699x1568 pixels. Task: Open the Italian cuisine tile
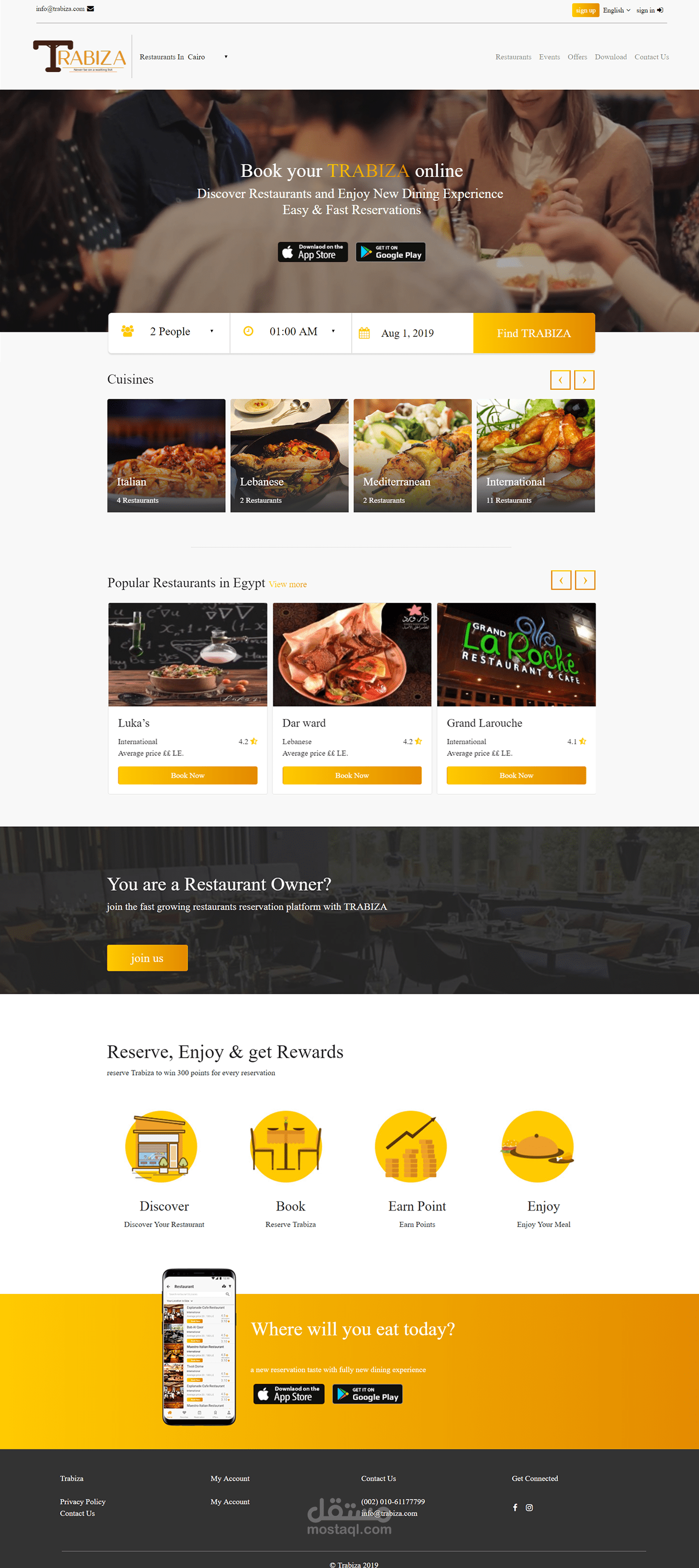pyautogui.click(x=166, y=455)
